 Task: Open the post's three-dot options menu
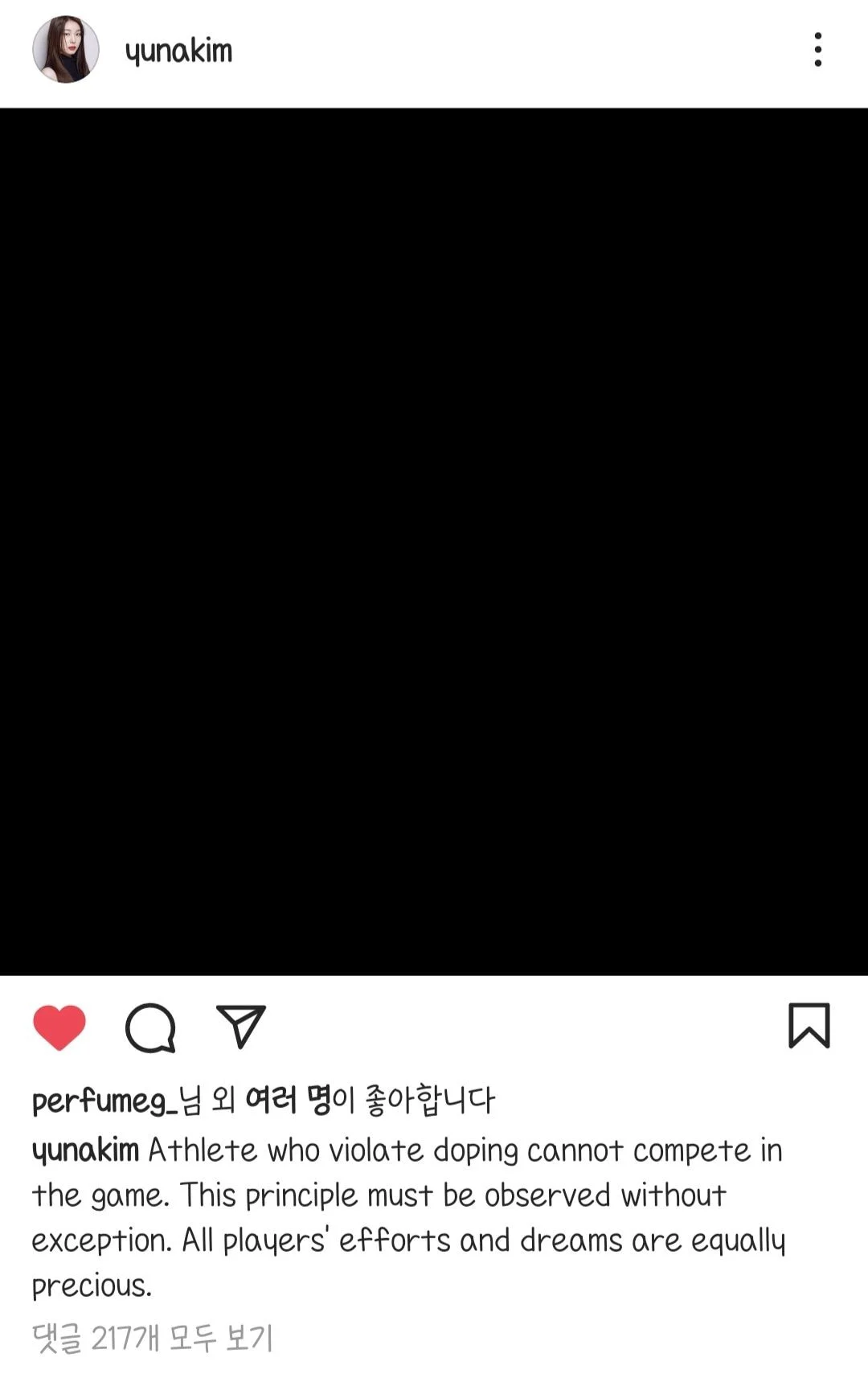pyautogui.click(x=817, y=50)
